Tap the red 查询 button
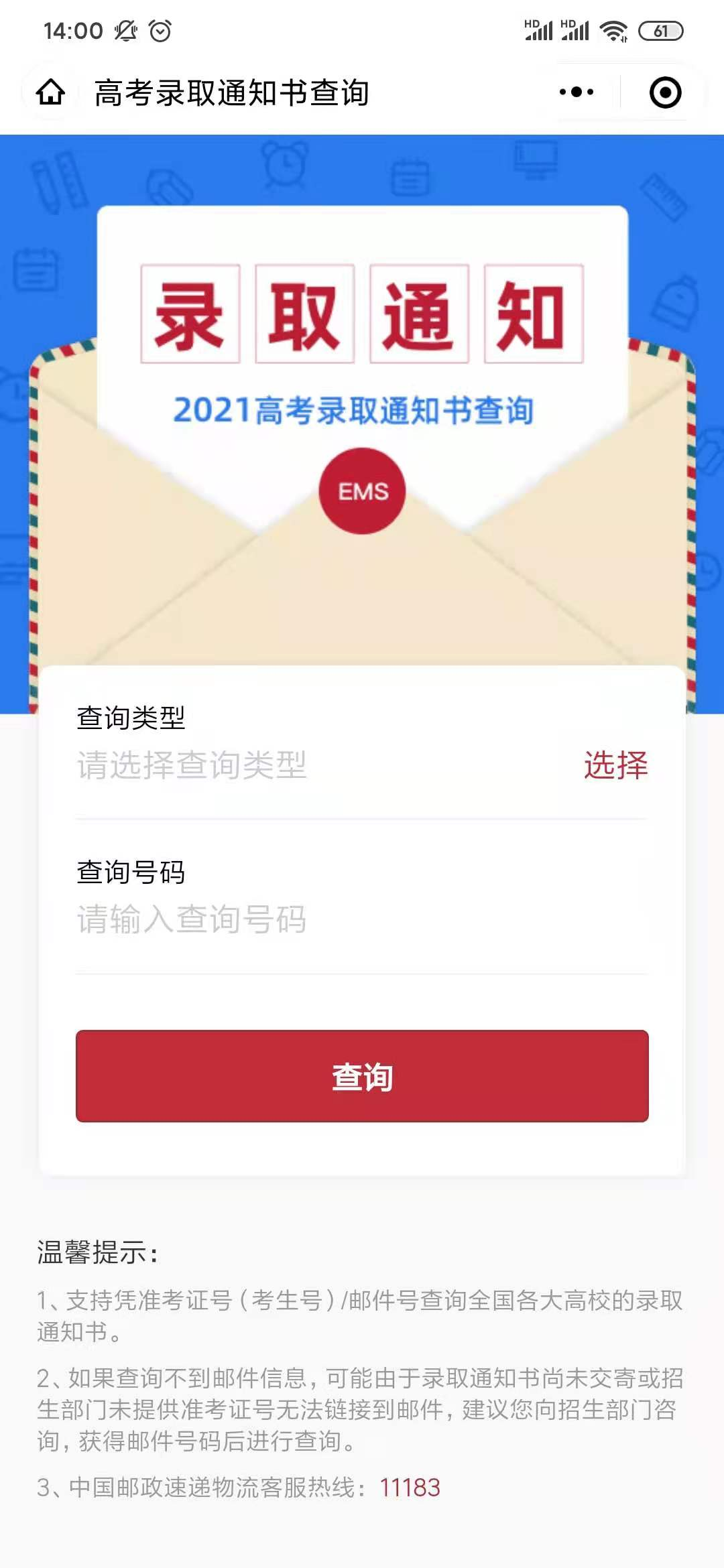 (362, 1076)
